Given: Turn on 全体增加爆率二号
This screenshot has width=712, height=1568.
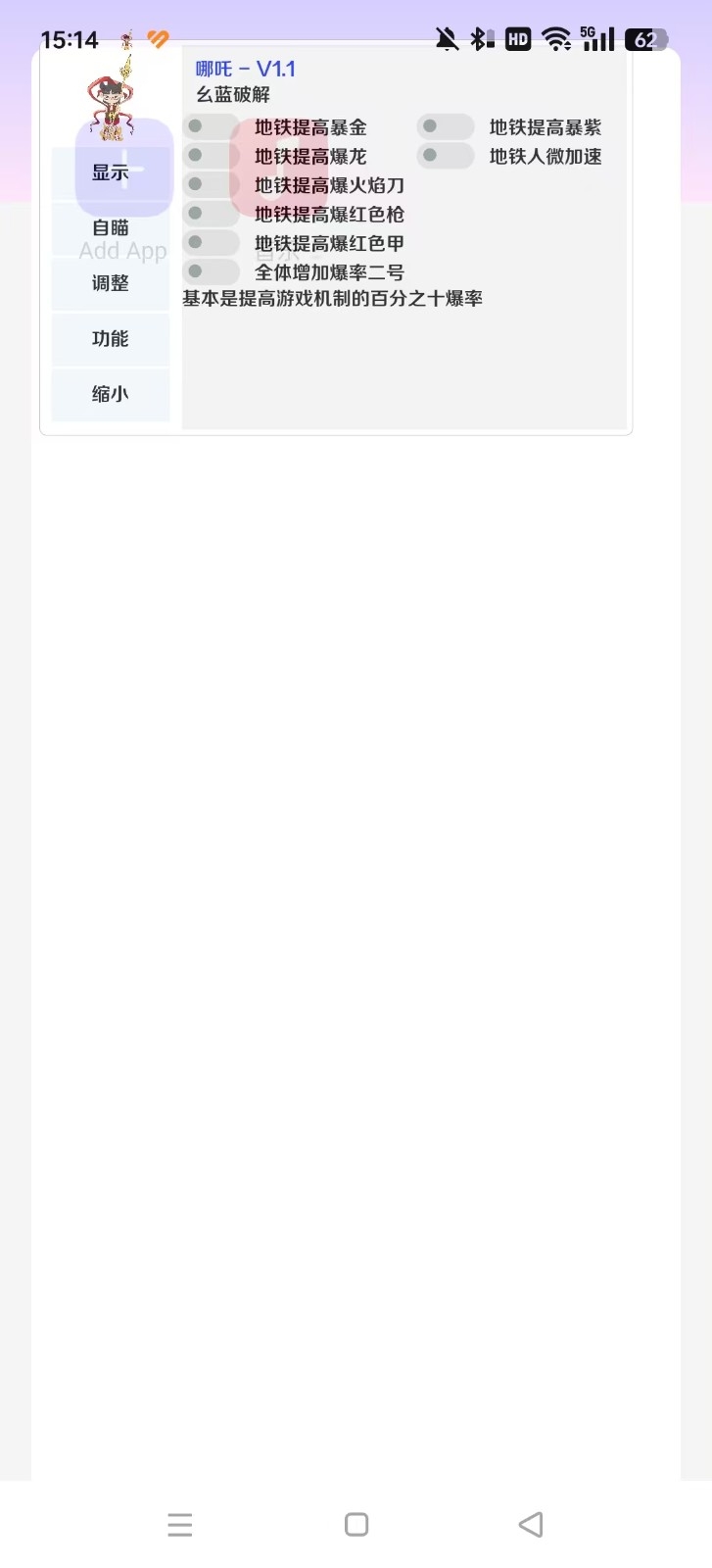Looking at the screenshot, I should tap(211, 271).
